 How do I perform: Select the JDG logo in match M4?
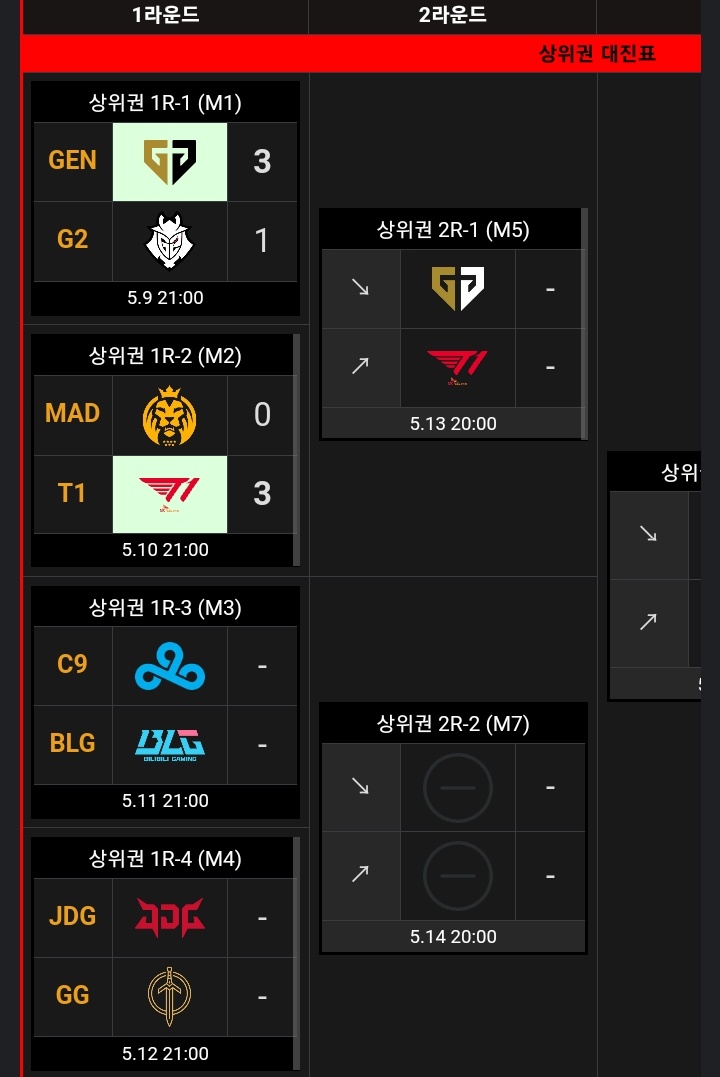pyautogui.click(x=169, y=917)
